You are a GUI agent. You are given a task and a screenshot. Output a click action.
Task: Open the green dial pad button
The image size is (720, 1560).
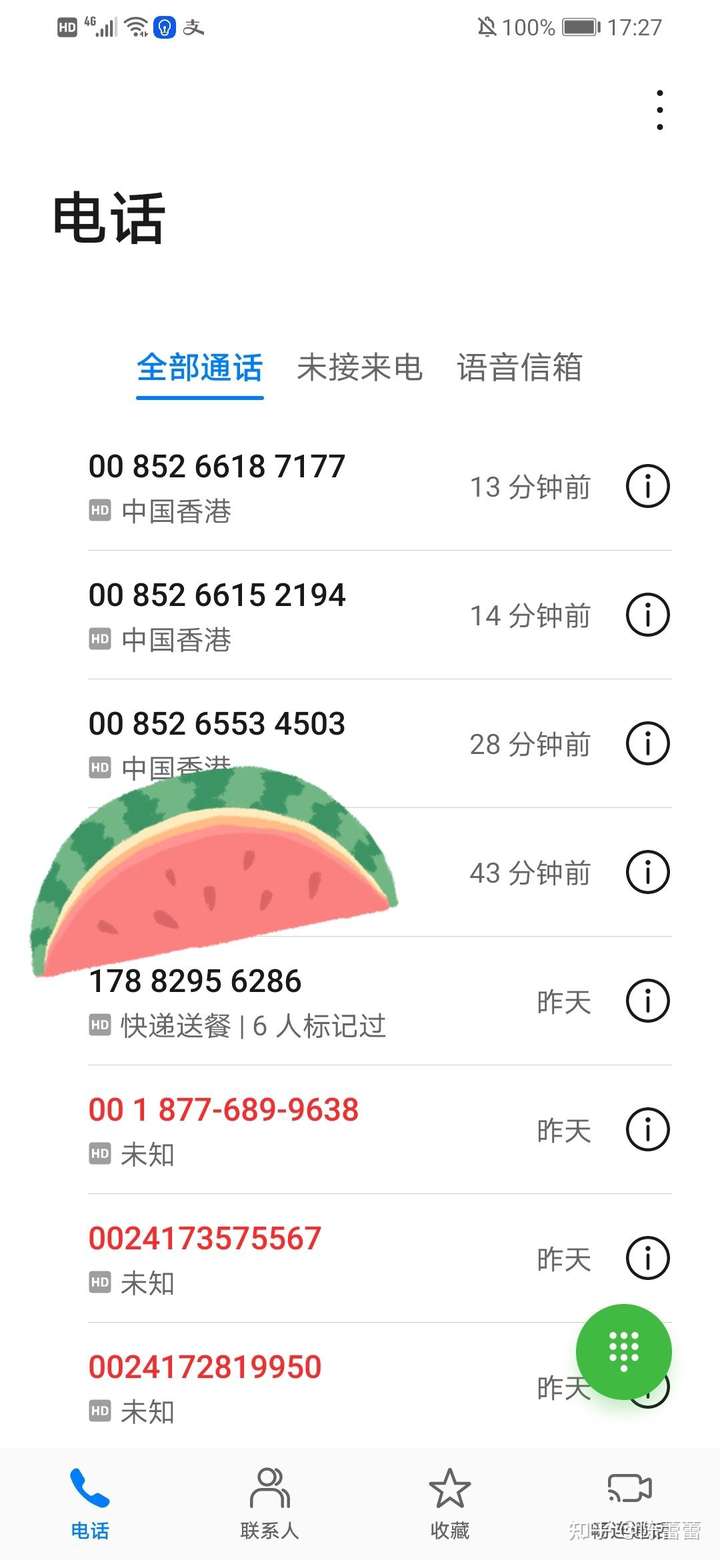click(x=623, y=1352)
